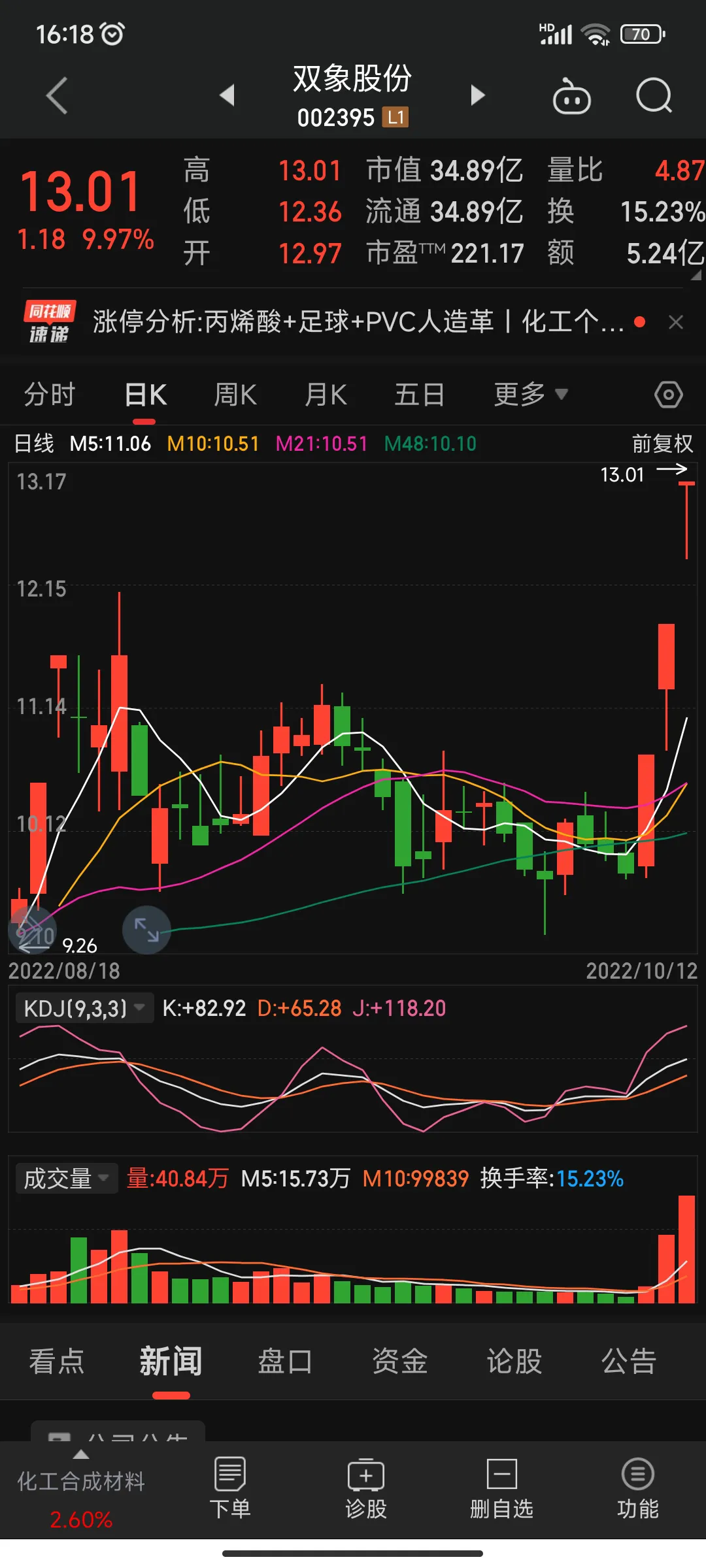Open the 涨停分析 news banner
The image size is (706, 1568).
(358, 321)
